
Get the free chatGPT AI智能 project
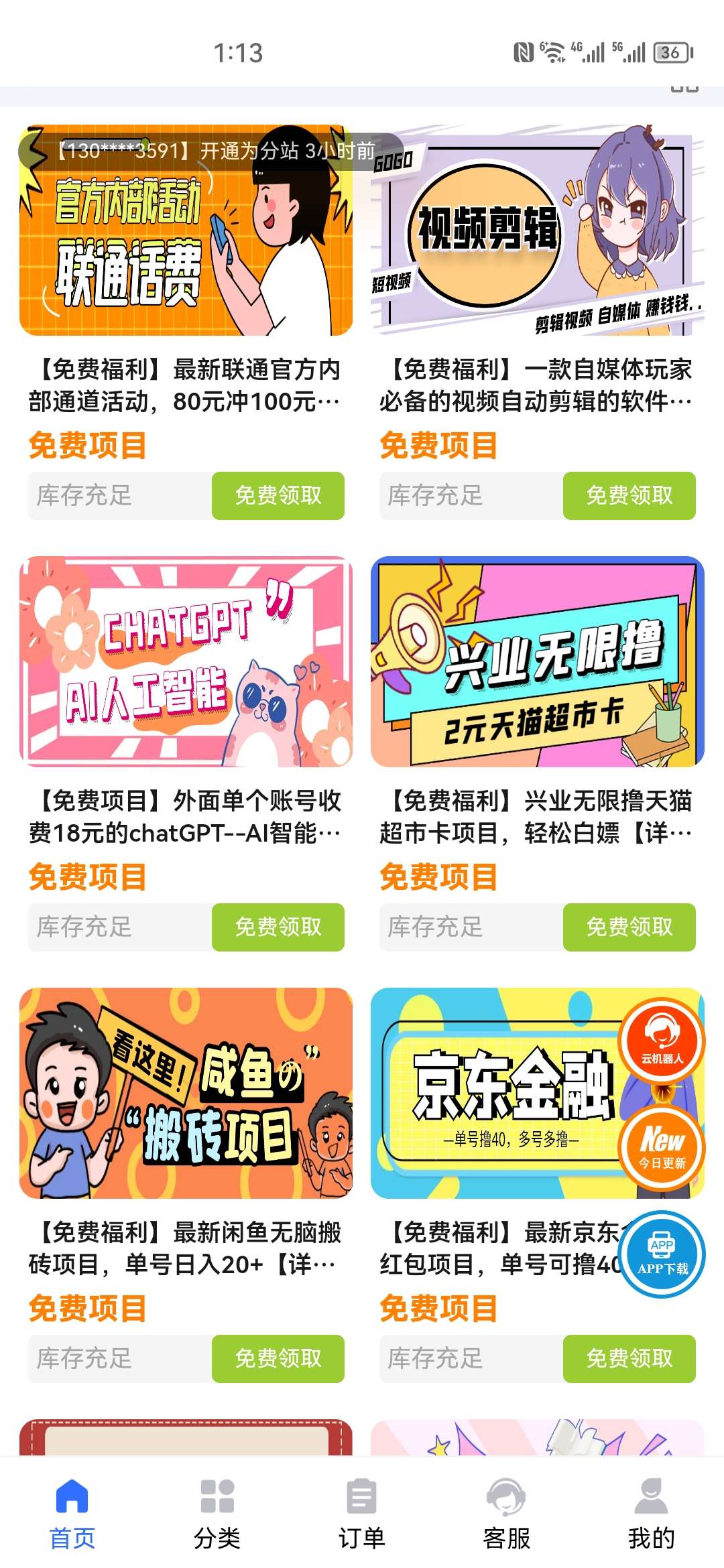click(278, 927)
